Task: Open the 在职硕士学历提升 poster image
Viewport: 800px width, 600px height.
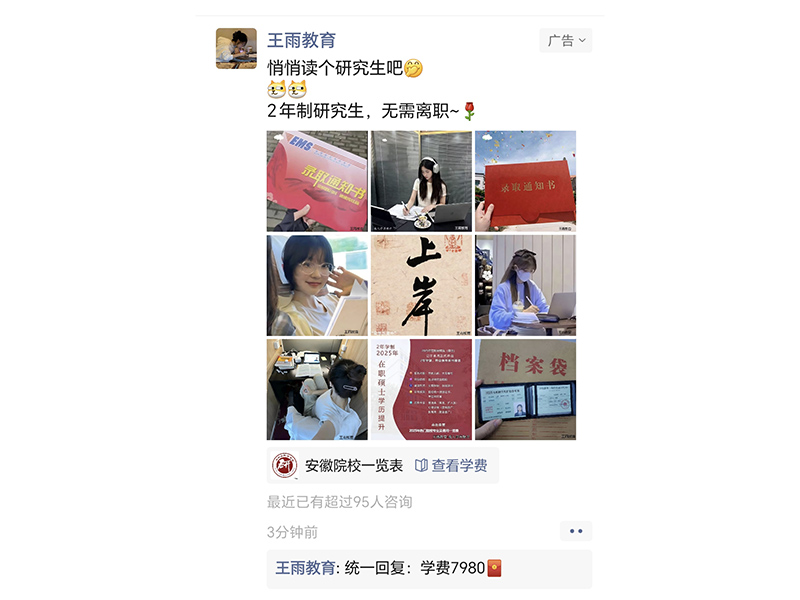Action: tap(421, 389)
